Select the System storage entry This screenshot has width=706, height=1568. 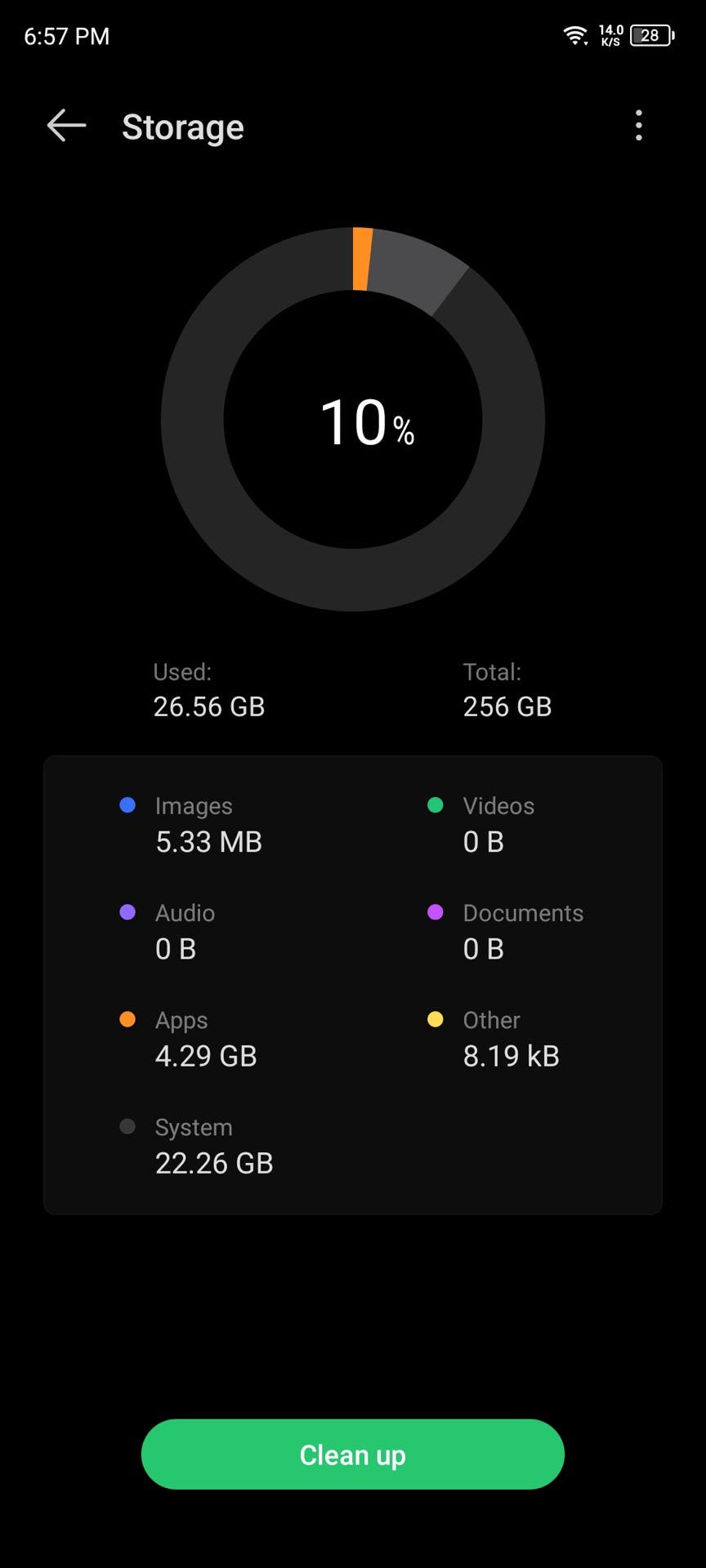click(x=196, y=1145)
